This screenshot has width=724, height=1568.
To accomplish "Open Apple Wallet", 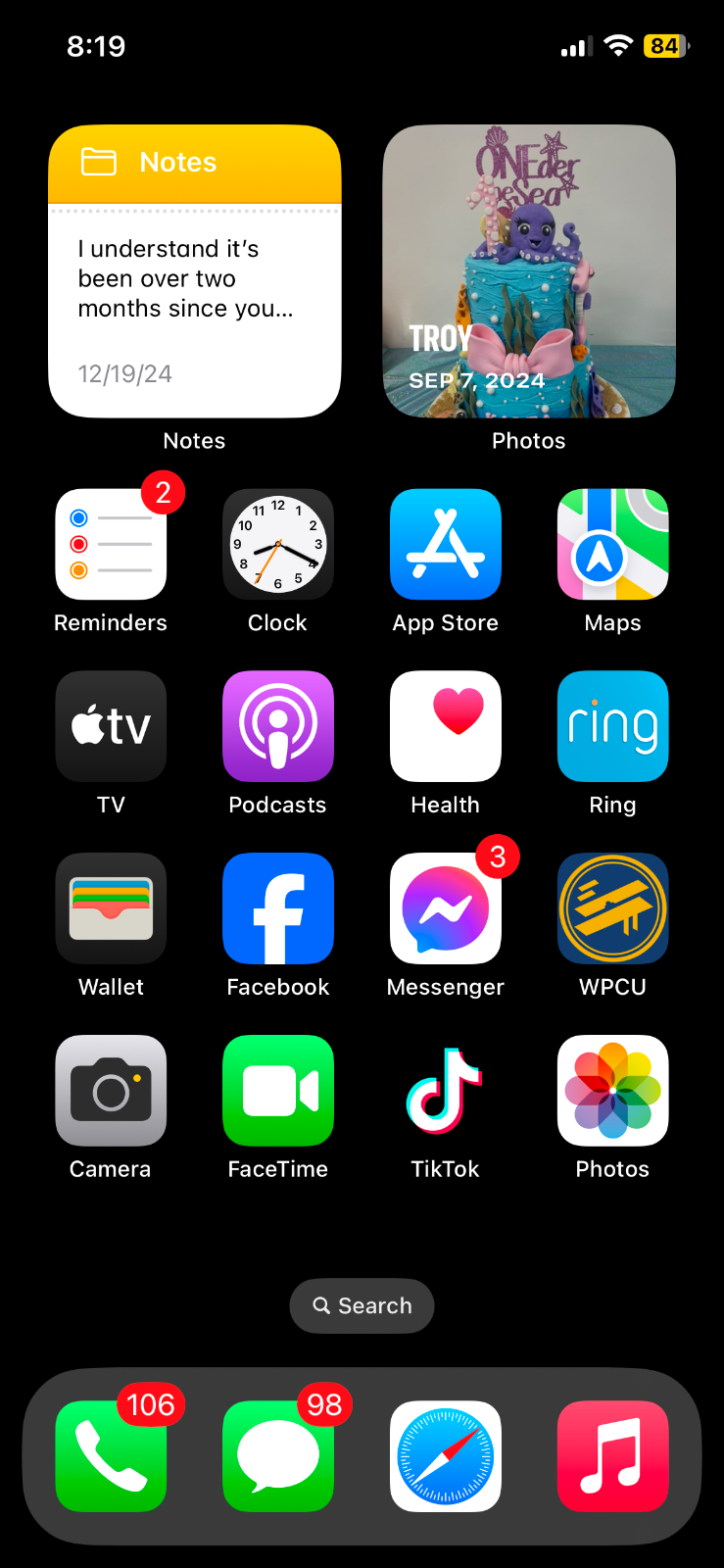I will (111, 908).
